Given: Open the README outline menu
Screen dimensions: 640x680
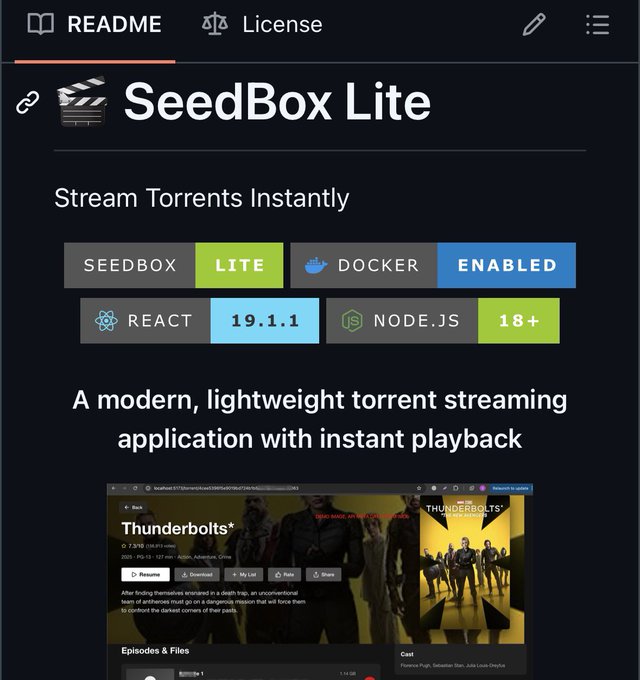Looking at the screenshot, I should coord(597,24).
